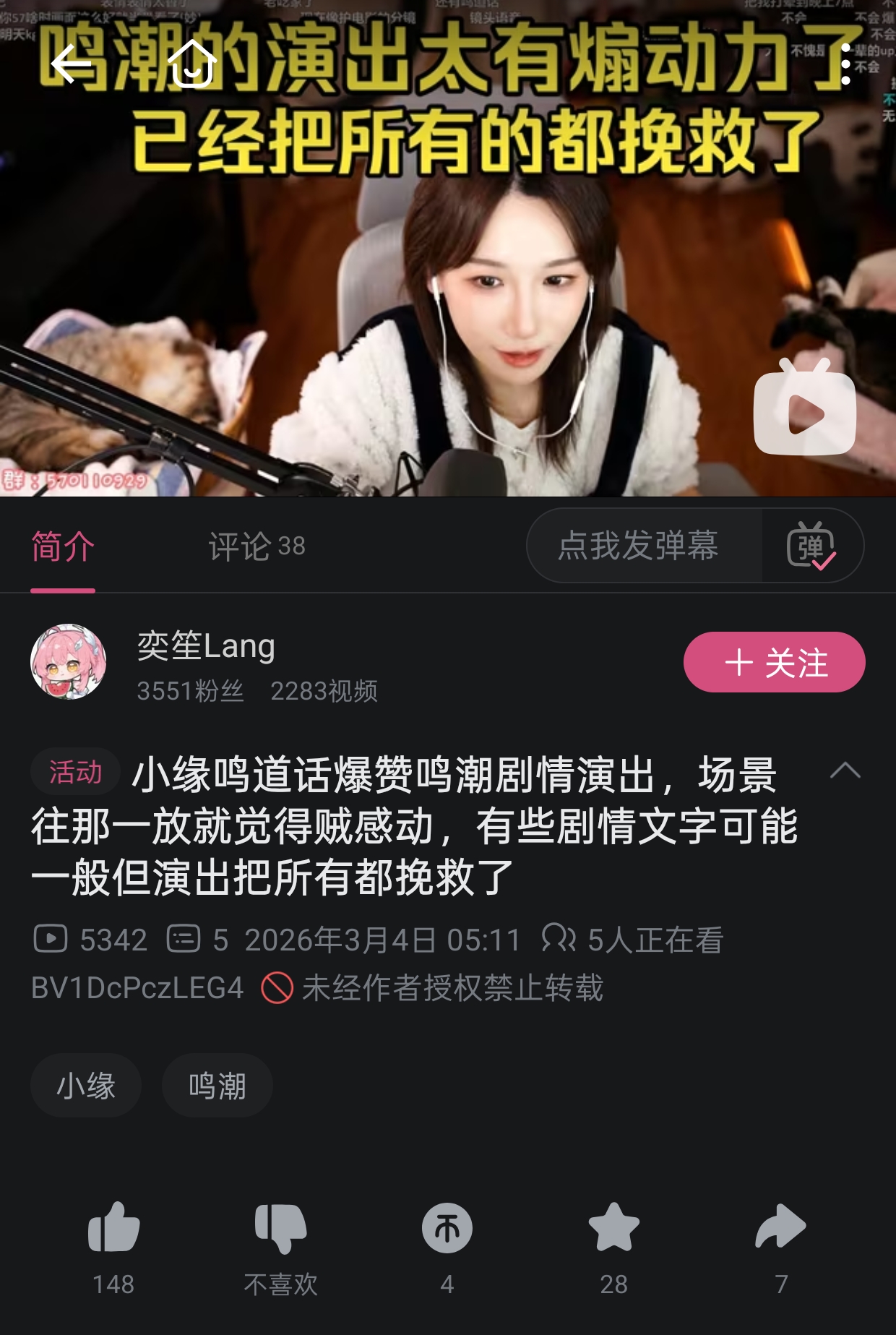Image resolution: width=896 pixels, height=1335 pixels.
Task: Collapse the video description with the chevron
Action: [845, 770]
